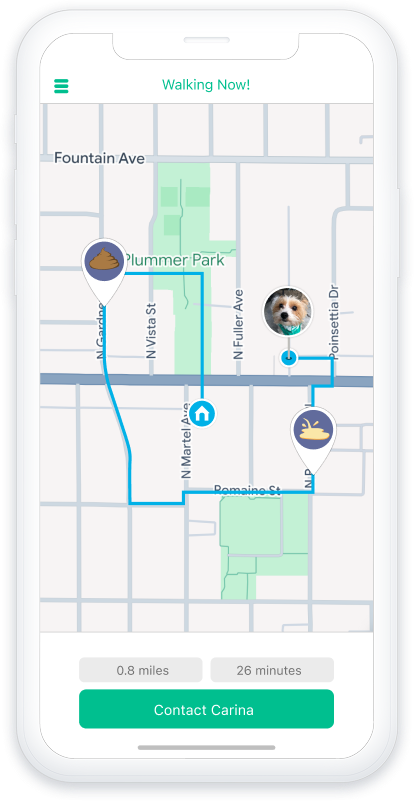Tap the Contact Carina button

[206, 709]
